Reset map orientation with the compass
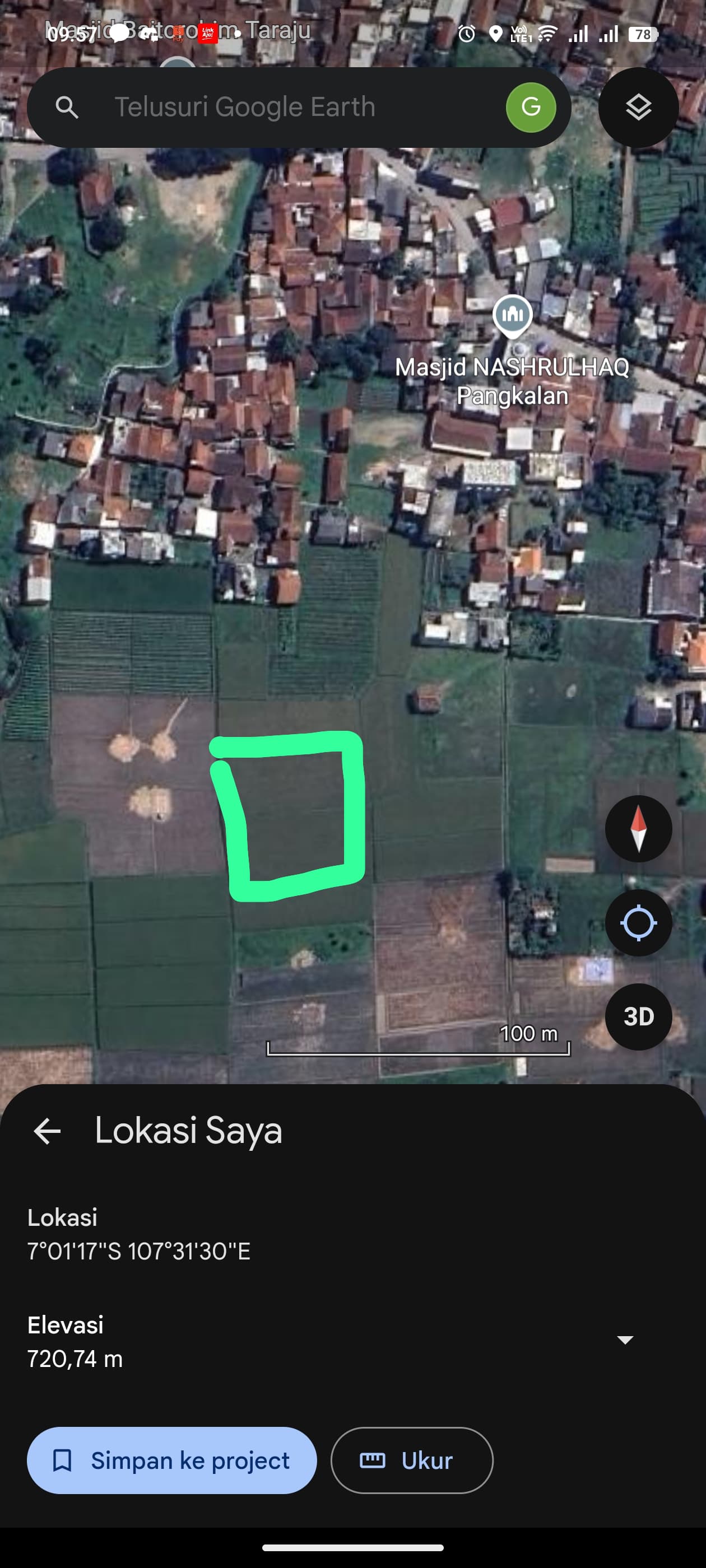706x1568 pixels. click(638, 828)
